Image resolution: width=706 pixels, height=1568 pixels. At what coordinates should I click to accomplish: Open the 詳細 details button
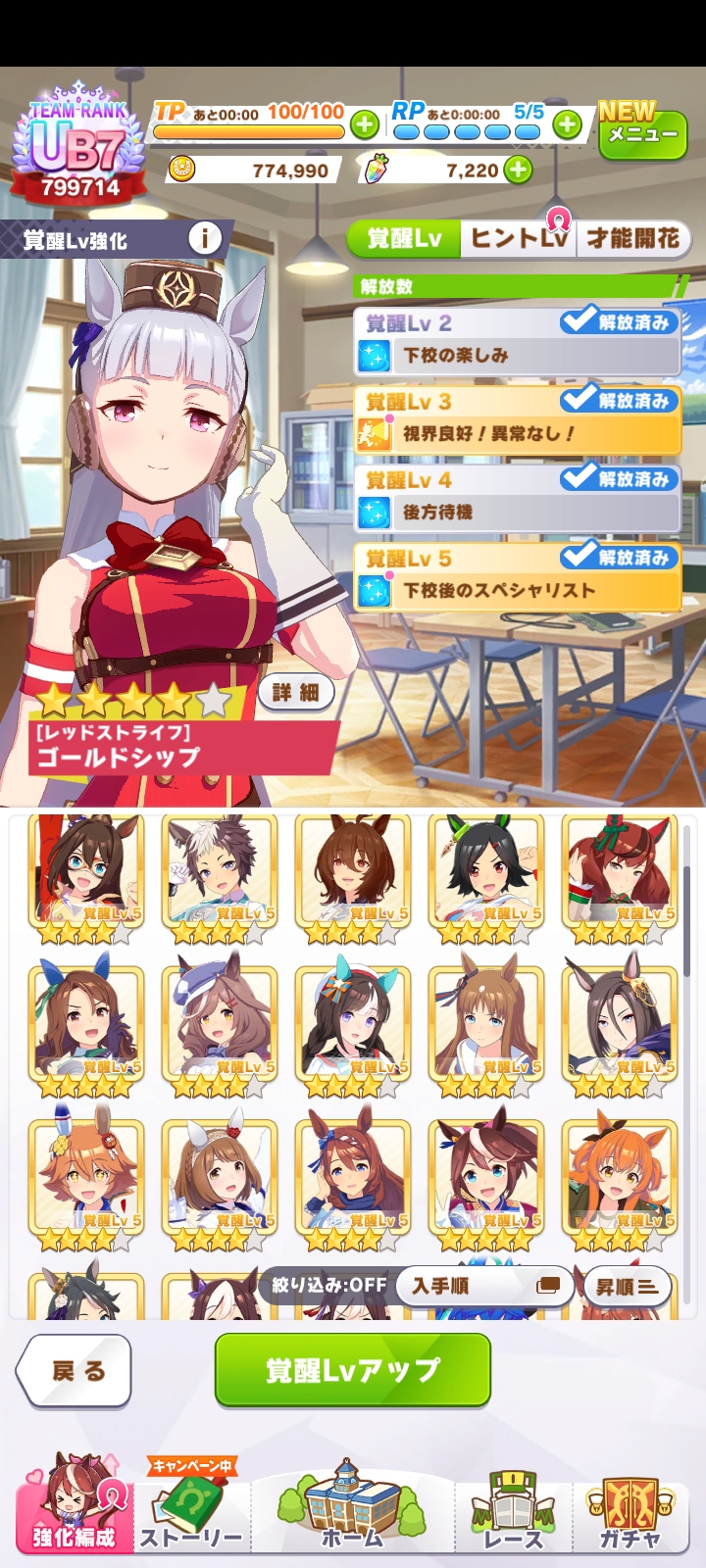point(296,692)
